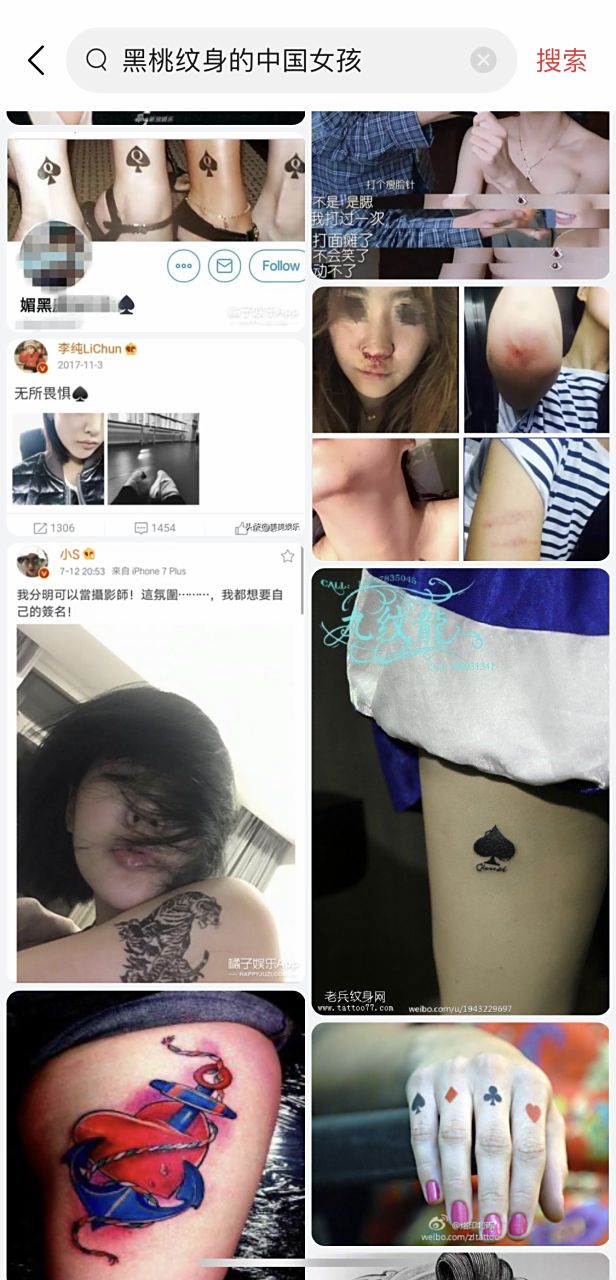Open the heart and anchor tattoo image

[156, 1130]
